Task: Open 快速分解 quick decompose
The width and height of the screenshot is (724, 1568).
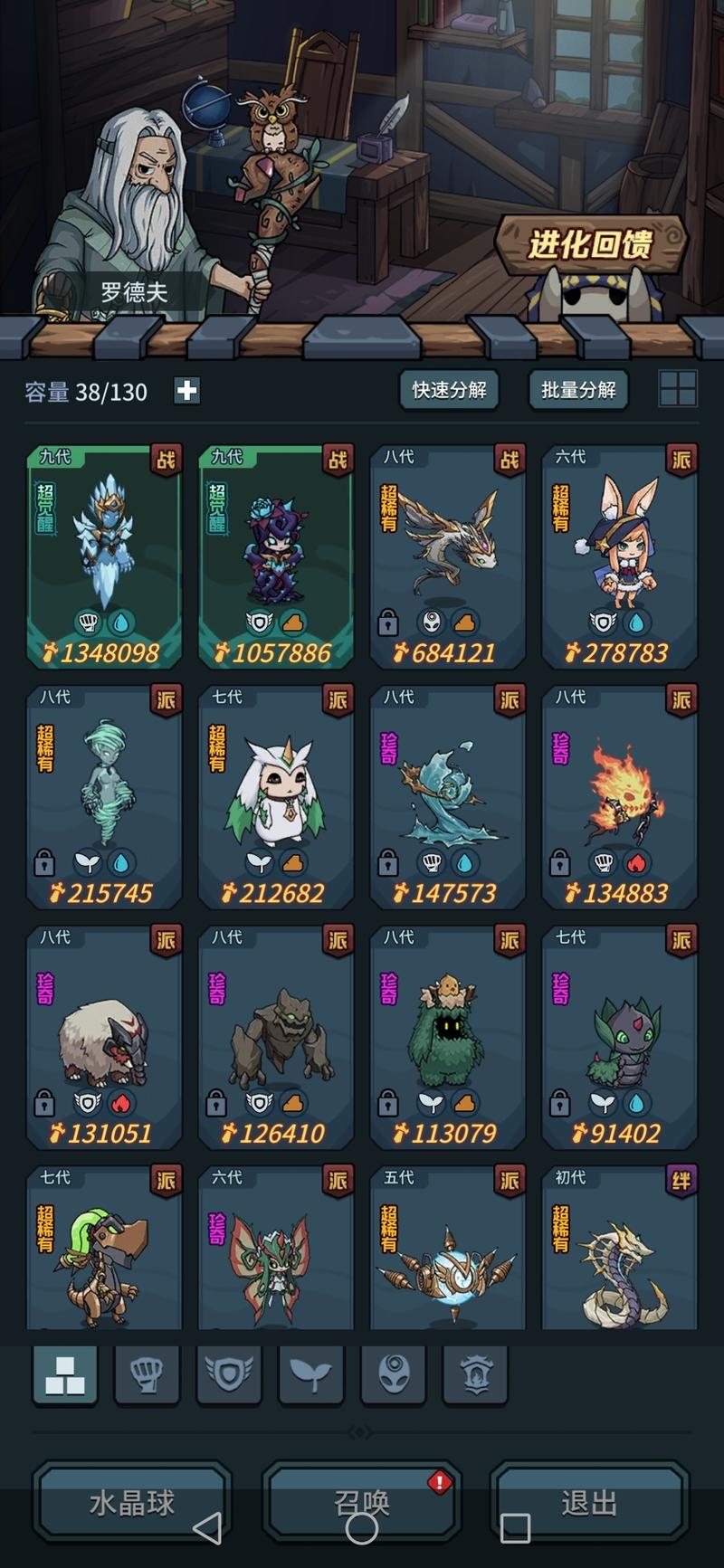Action: [x=449, y=390]
